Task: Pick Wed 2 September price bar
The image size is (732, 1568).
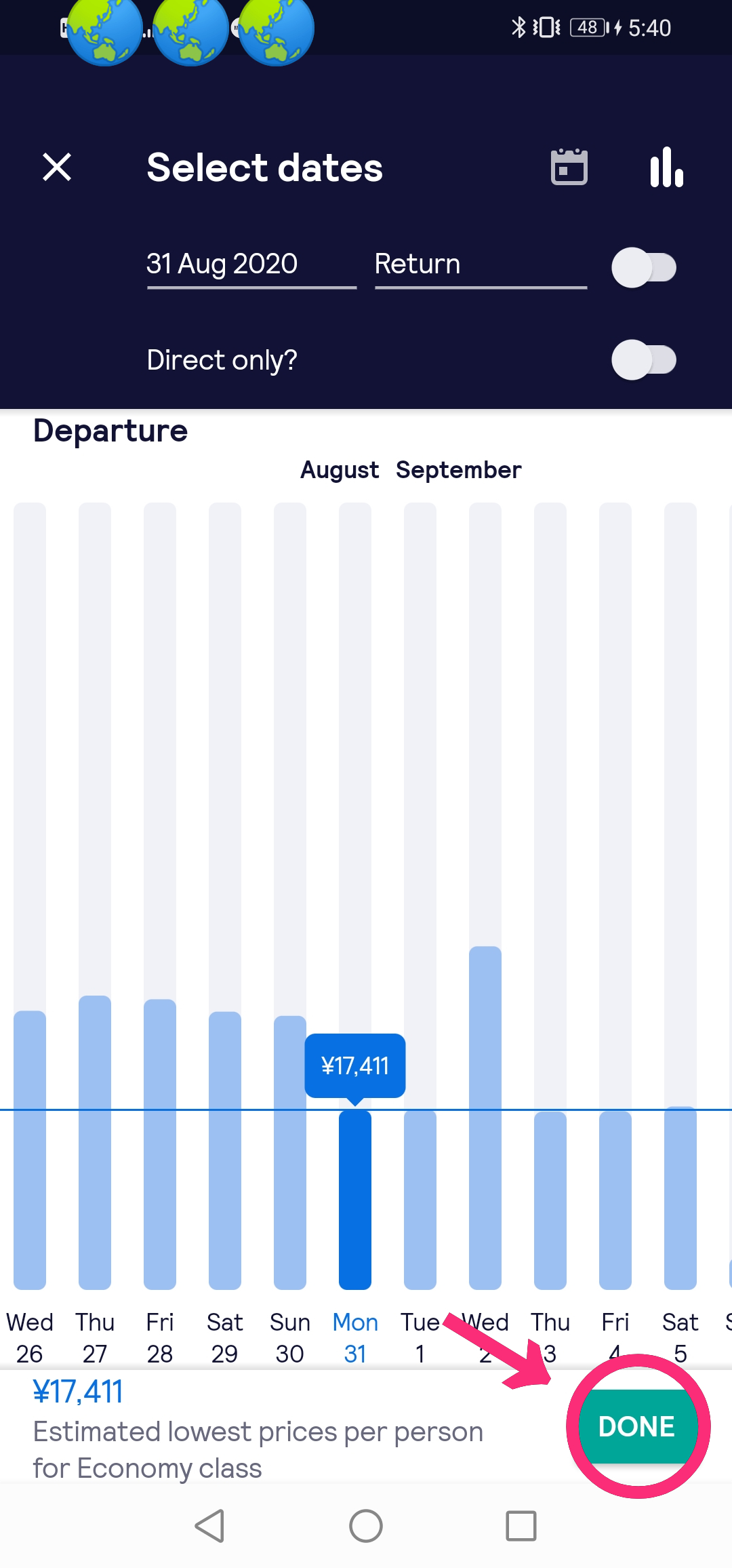Action: pyautogui.click(x=485, y=1118)
